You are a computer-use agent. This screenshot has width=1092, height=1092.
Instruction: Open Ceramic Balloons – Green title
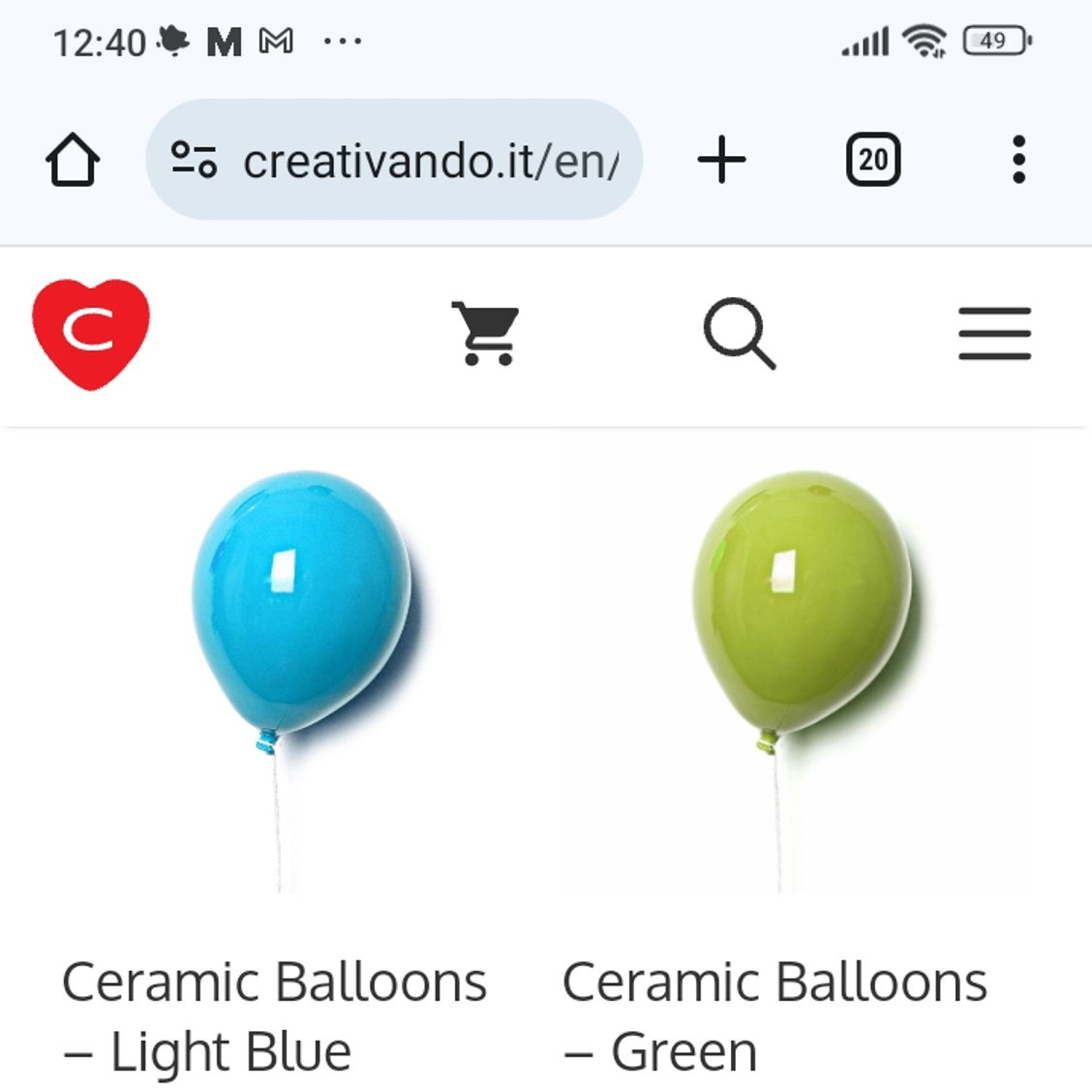tap(774, 1016)
